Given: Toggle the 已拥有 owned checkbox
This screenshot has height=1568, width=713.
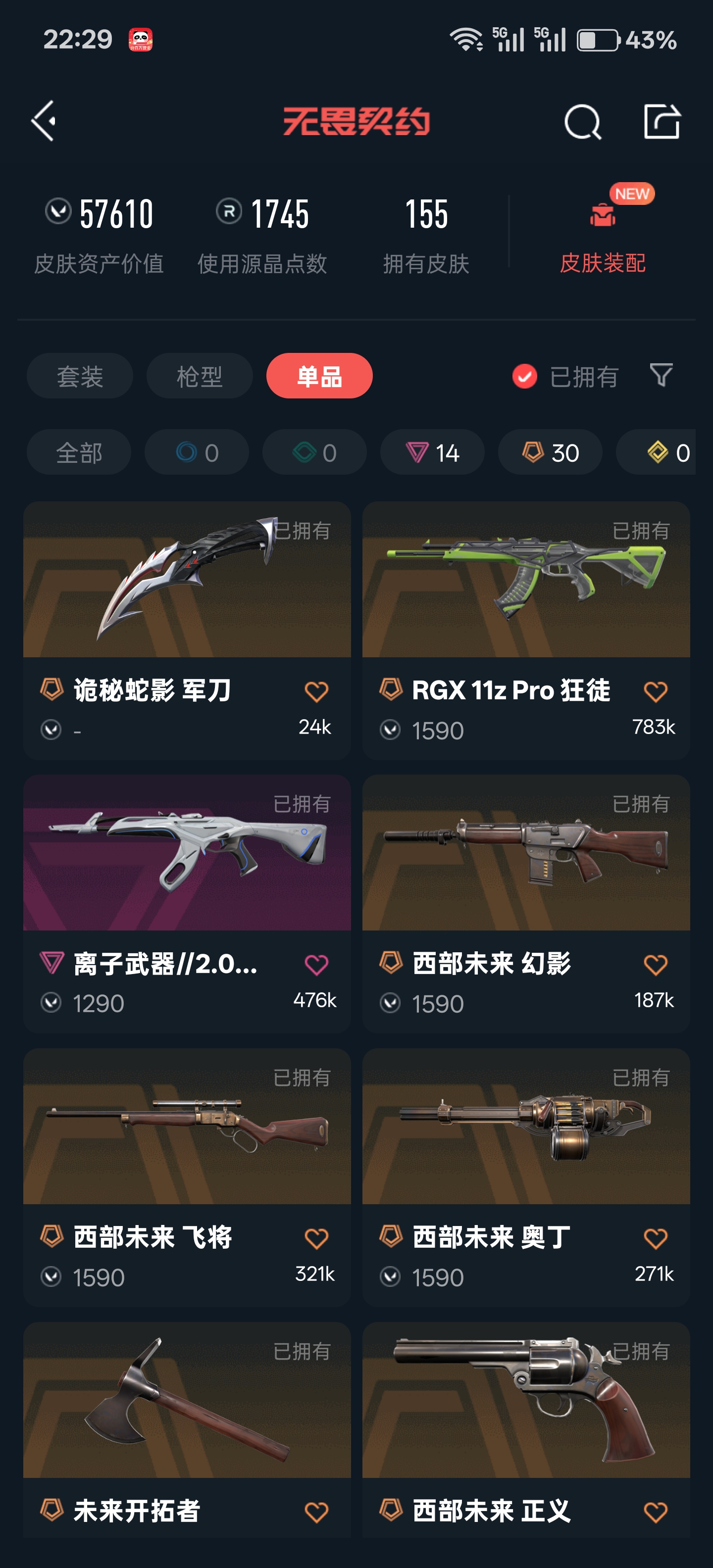Looking at the screenshot, I should click(x=524, y=376).
